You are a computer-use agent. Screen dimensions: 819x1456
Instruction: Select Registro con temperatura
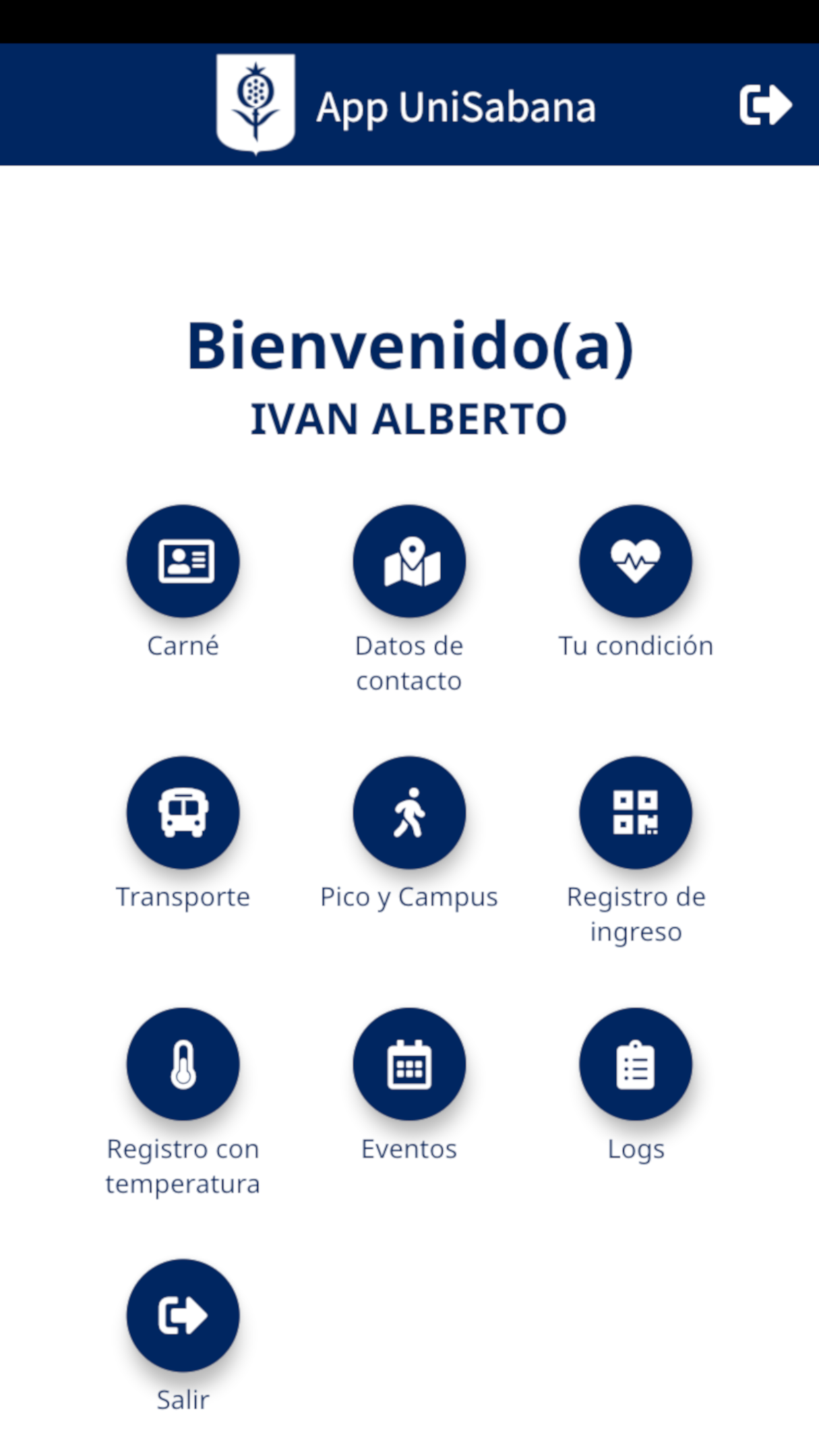pyautogui.click(x=183, y=1064)
